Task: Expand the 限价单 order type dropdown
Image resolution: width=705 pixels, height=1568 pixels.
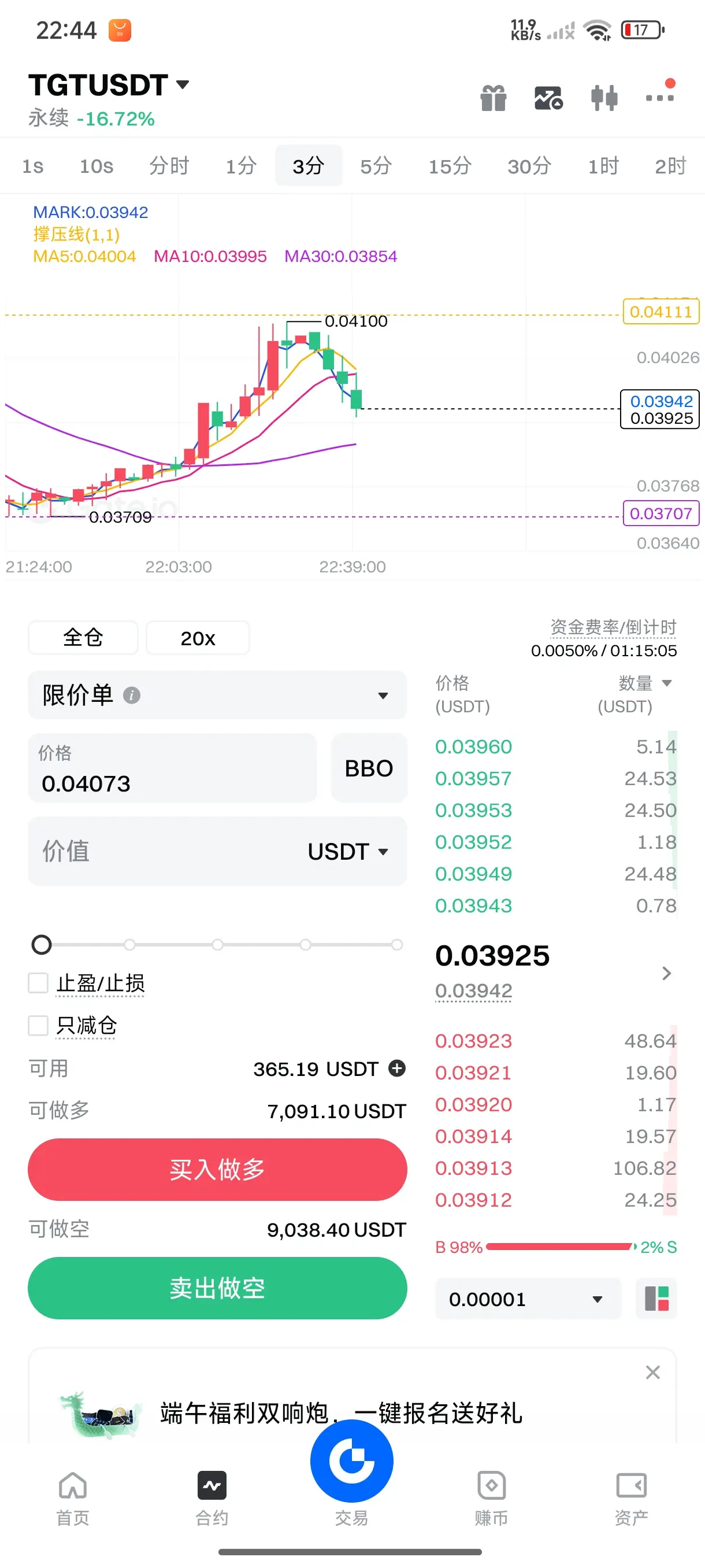Action: pos(217,694)
